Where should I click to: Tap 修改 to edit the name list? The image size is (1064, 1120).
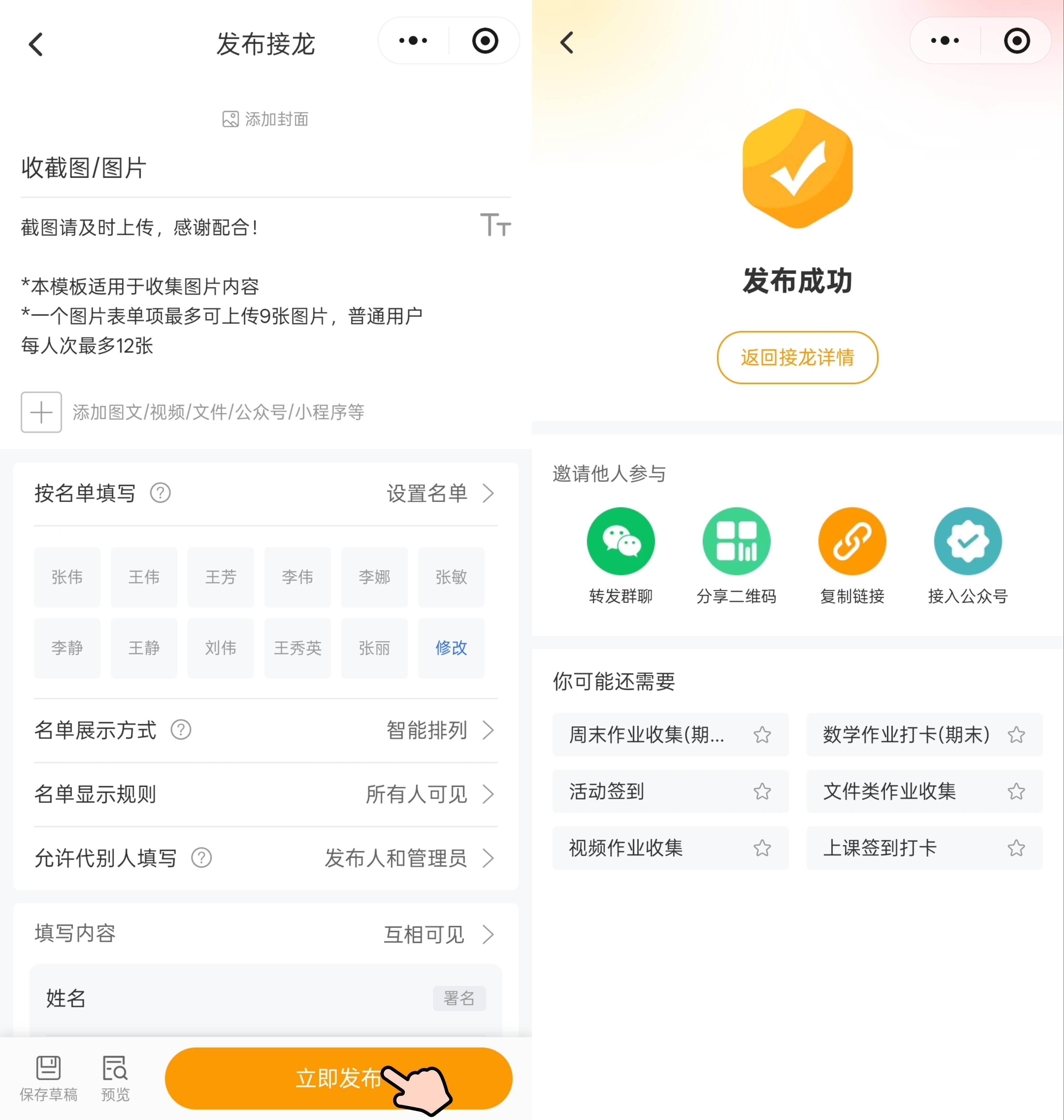coord(451,648)
